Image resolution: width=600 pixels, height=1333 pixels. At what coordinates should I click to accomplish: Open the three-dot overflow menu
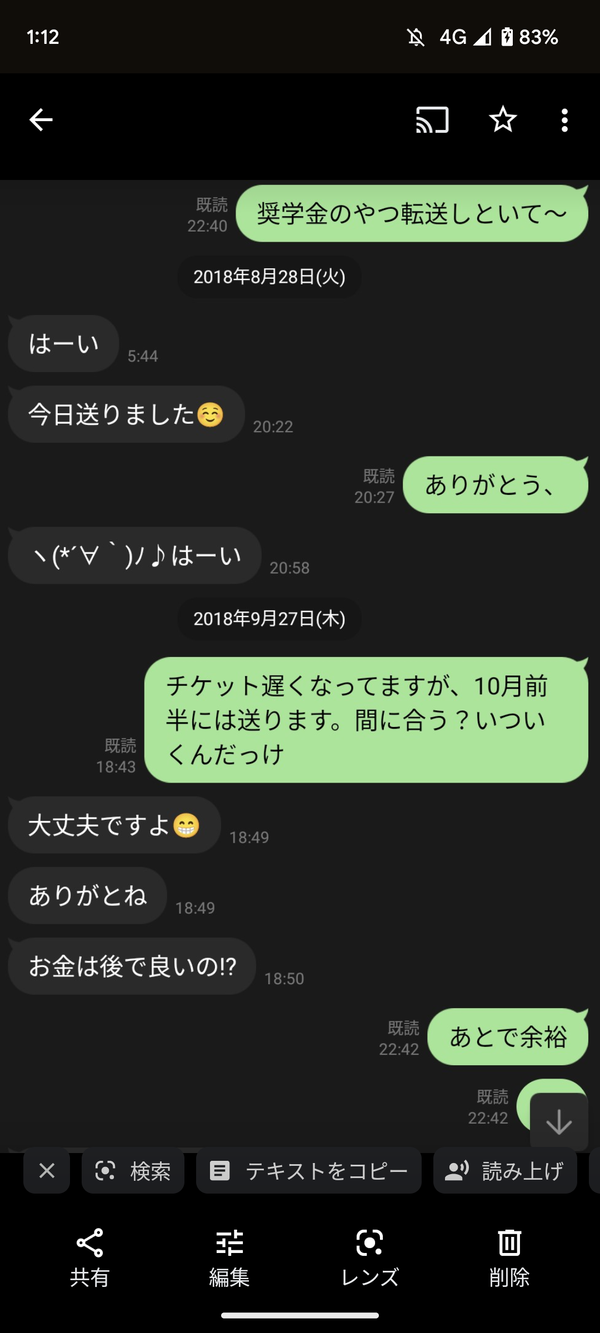(564, 121)
